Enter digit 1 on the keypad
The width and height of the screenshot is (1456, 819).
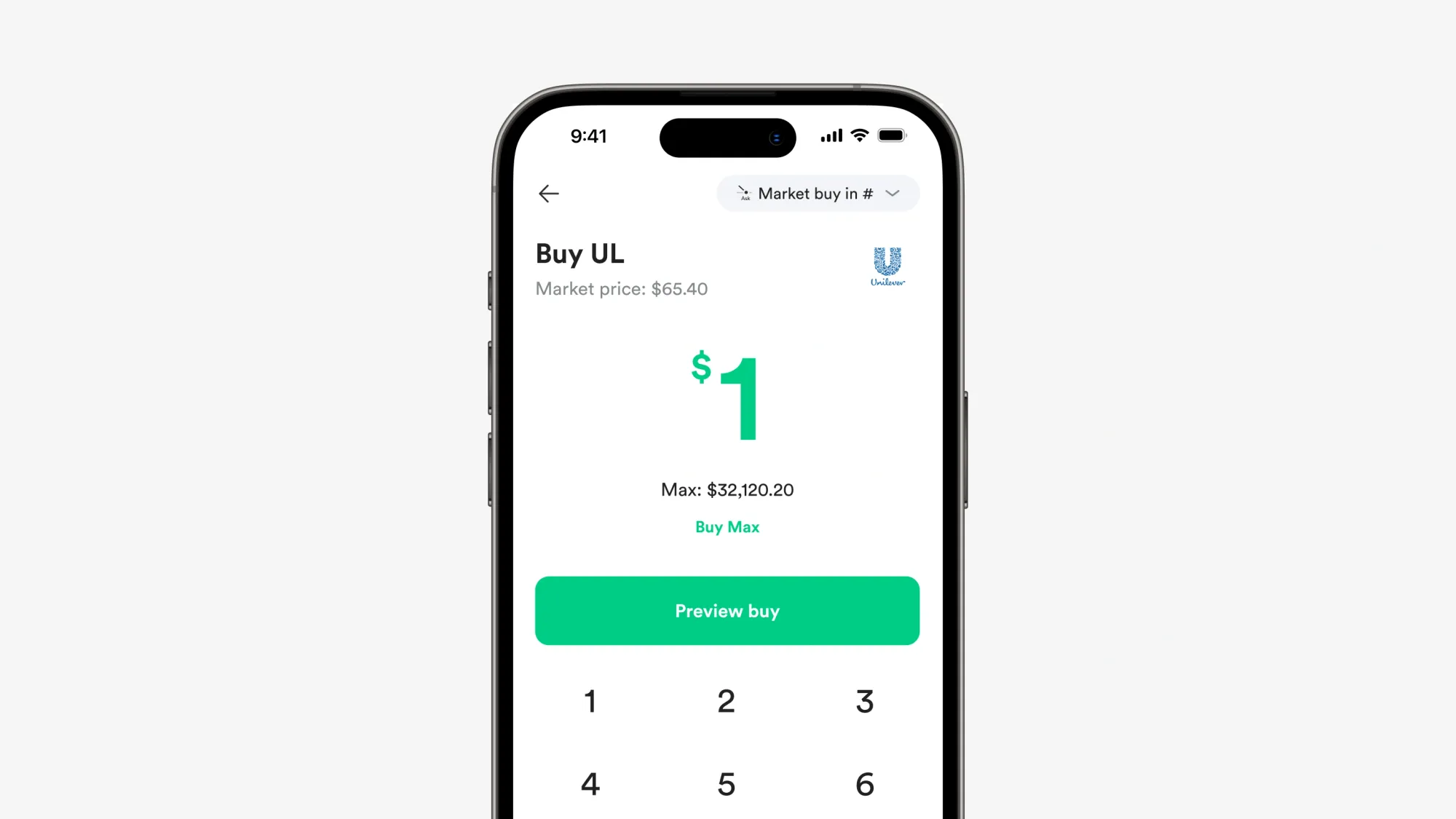(x=590, y=702)
